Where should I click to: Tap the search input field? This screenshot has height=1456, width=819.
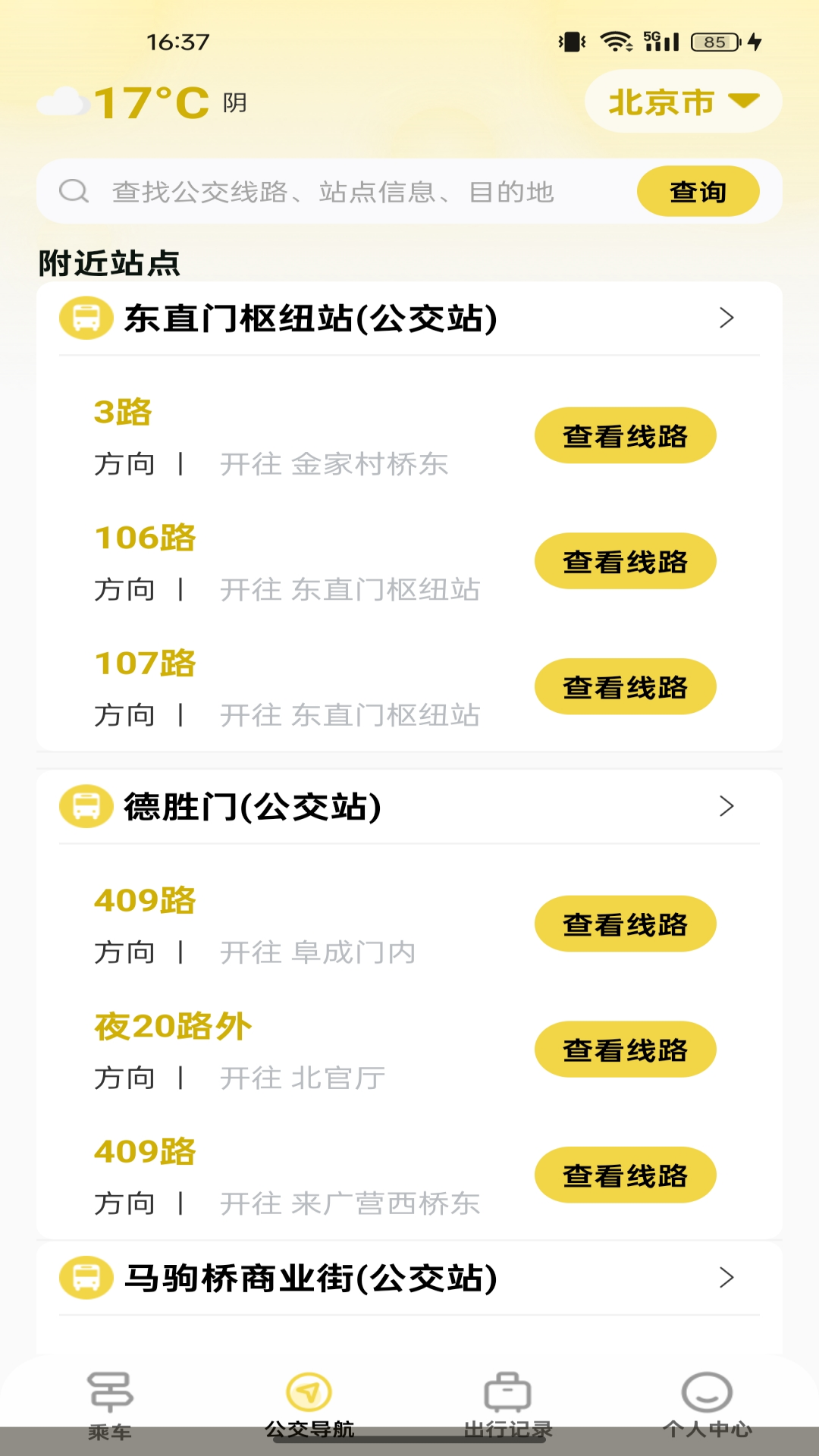tap(334, 190)
